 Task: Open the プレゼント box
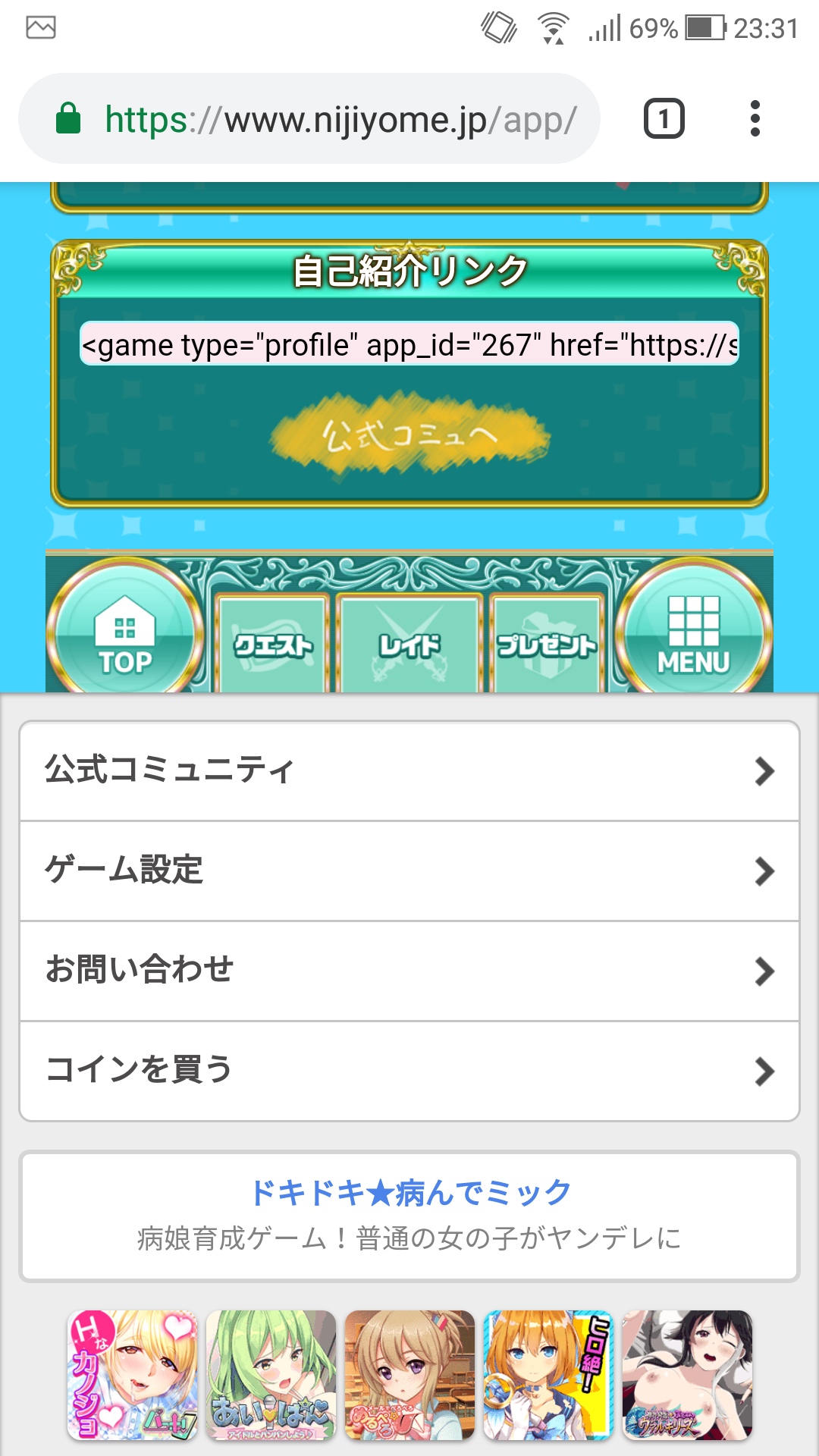click(x=546, y=645)
